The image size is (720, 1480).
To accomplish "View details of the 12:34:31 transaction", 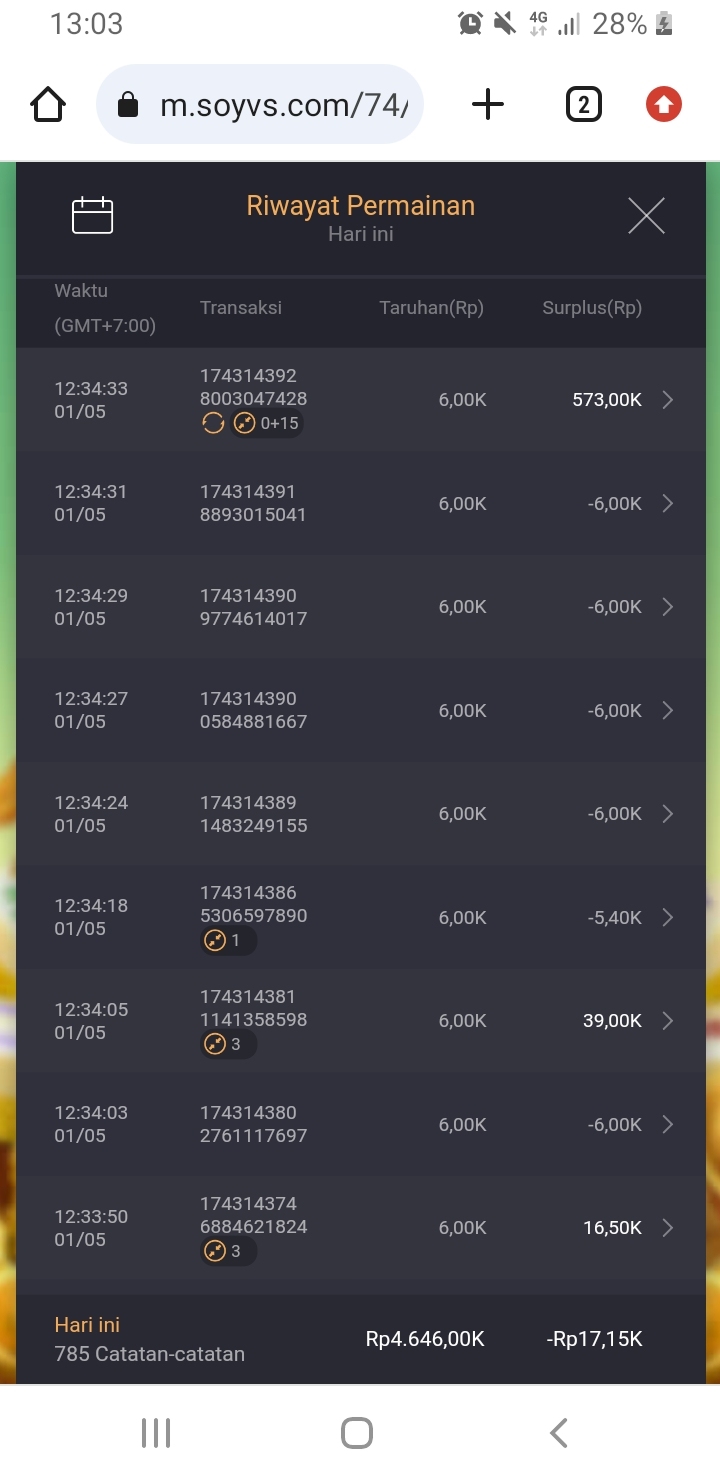I will click(667, 503).
